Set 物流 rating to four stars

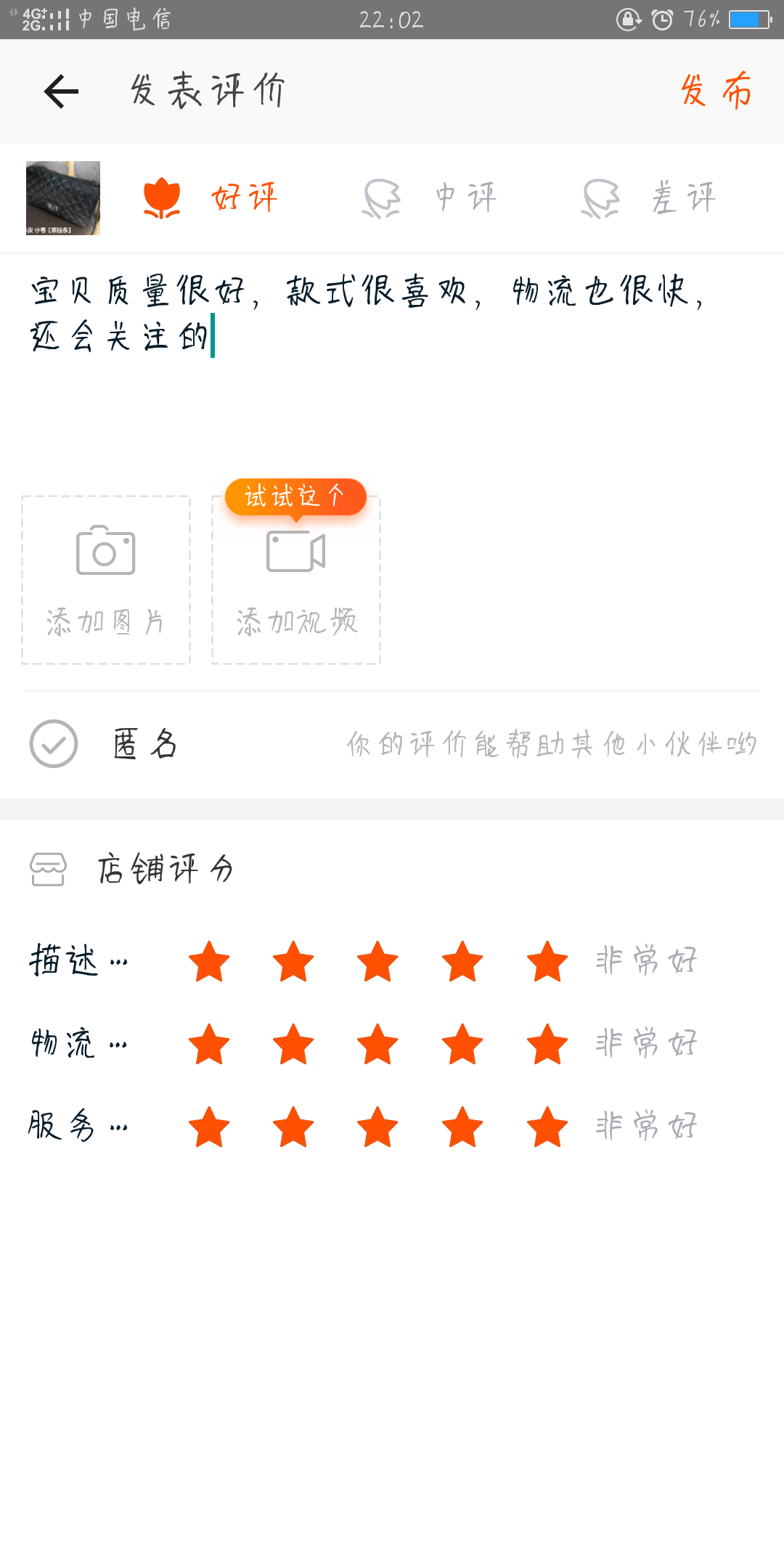coord(462,1044)
